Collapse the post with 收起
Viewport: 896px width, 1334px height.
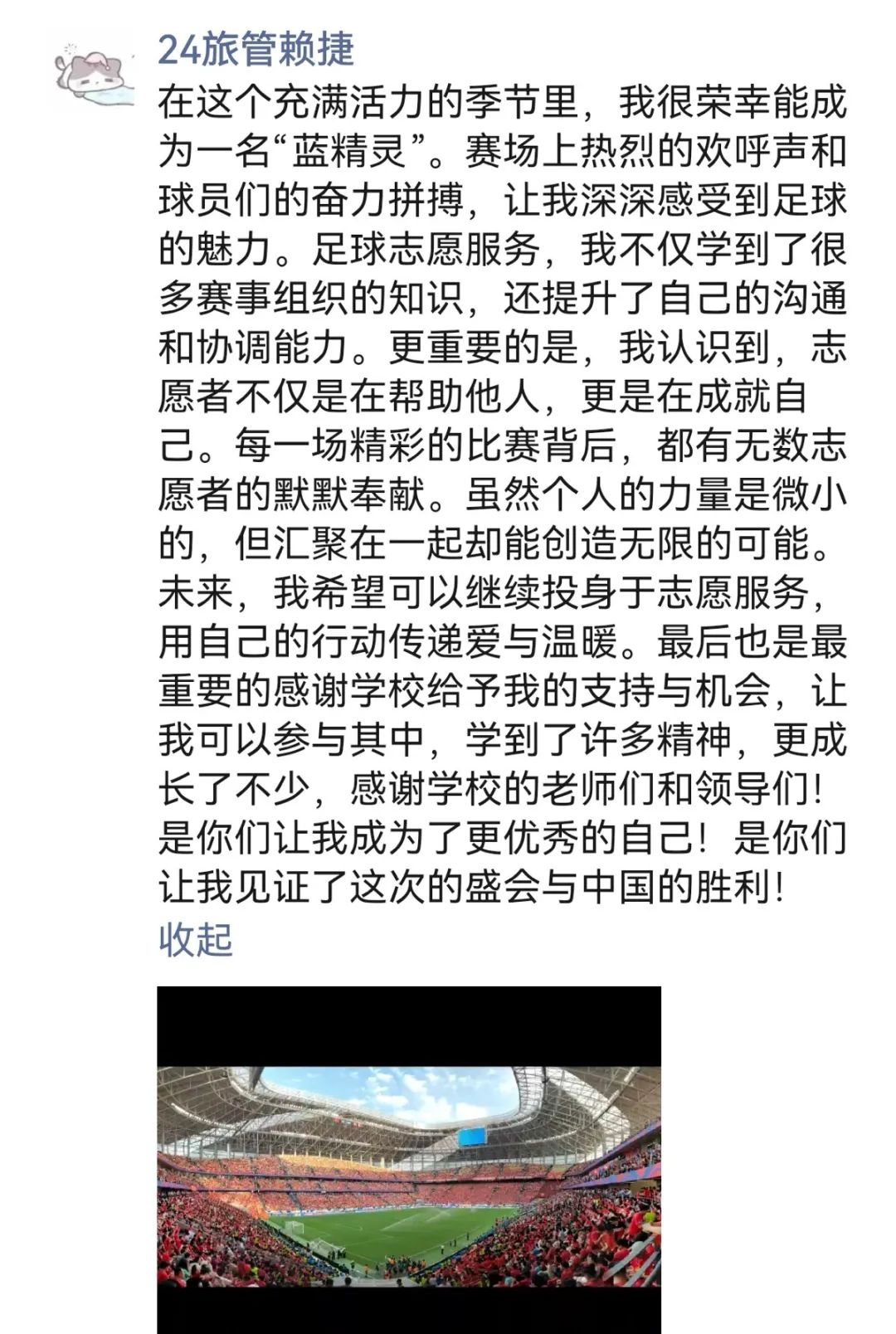coord(196,939)
